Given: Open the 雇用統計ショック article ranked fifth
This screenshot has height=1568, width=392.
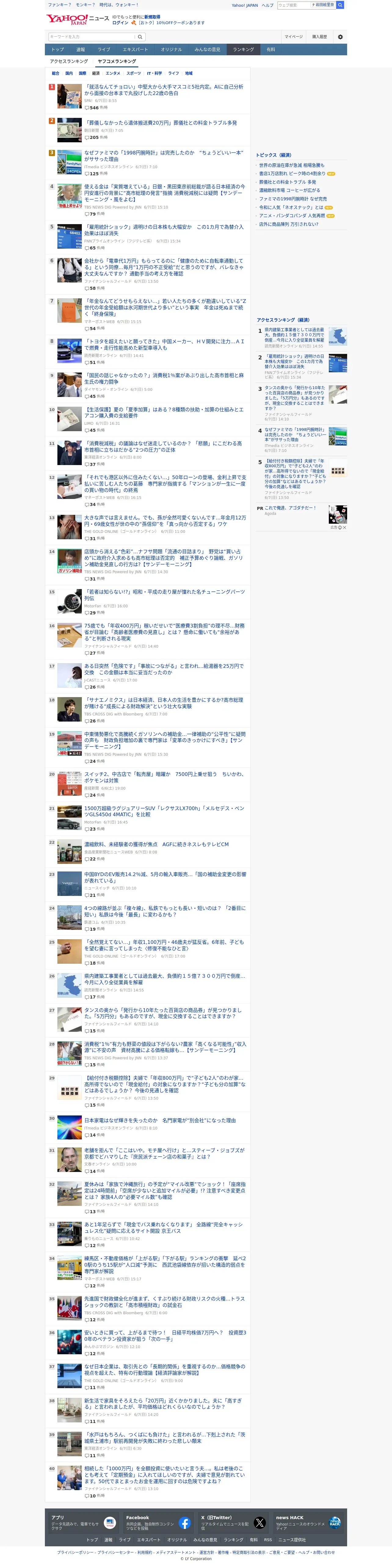Looking at the screenshot, I should 164,230.
